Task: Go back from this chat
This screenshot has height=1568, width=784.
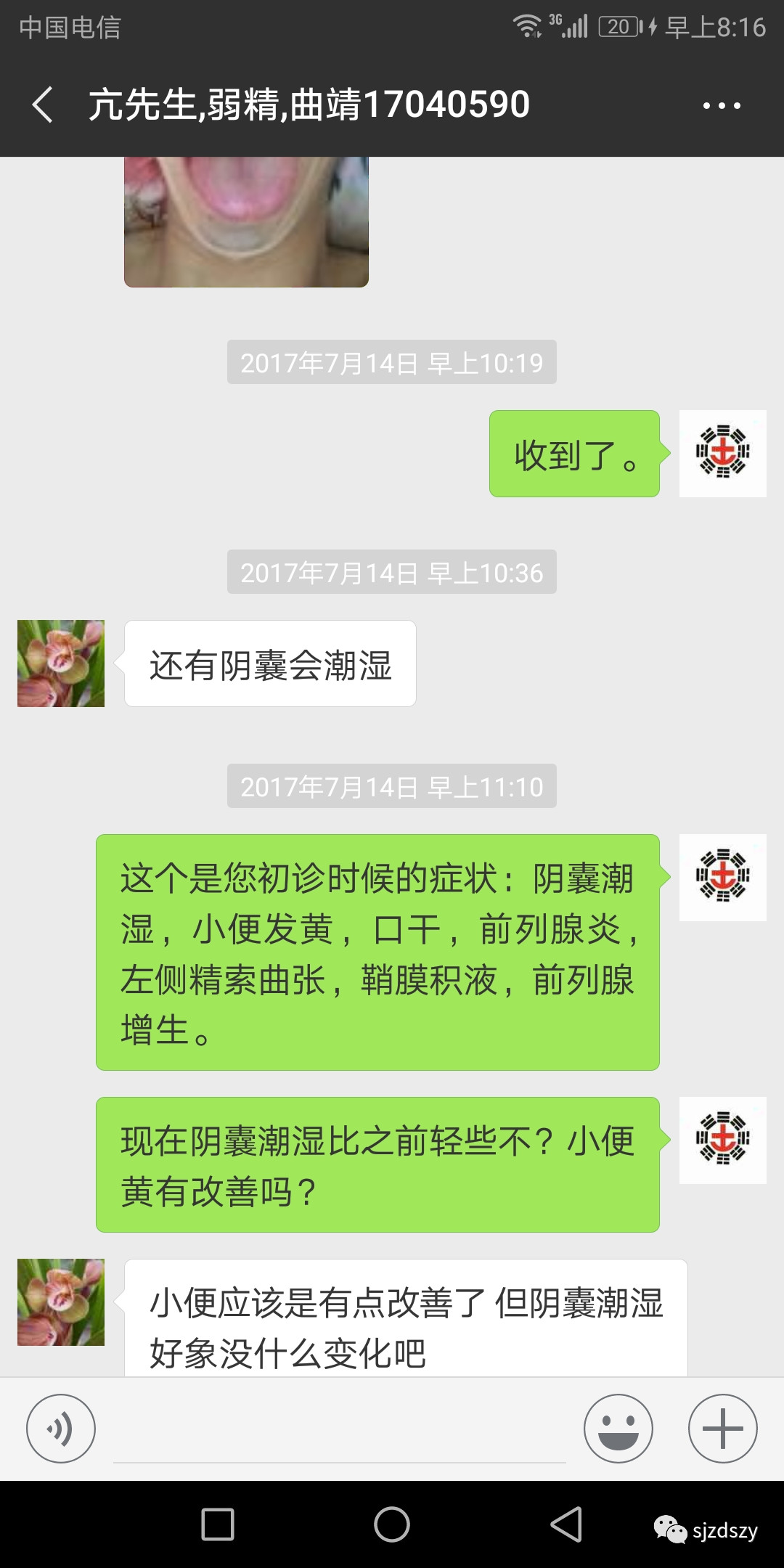Action: tap(43, 105)
